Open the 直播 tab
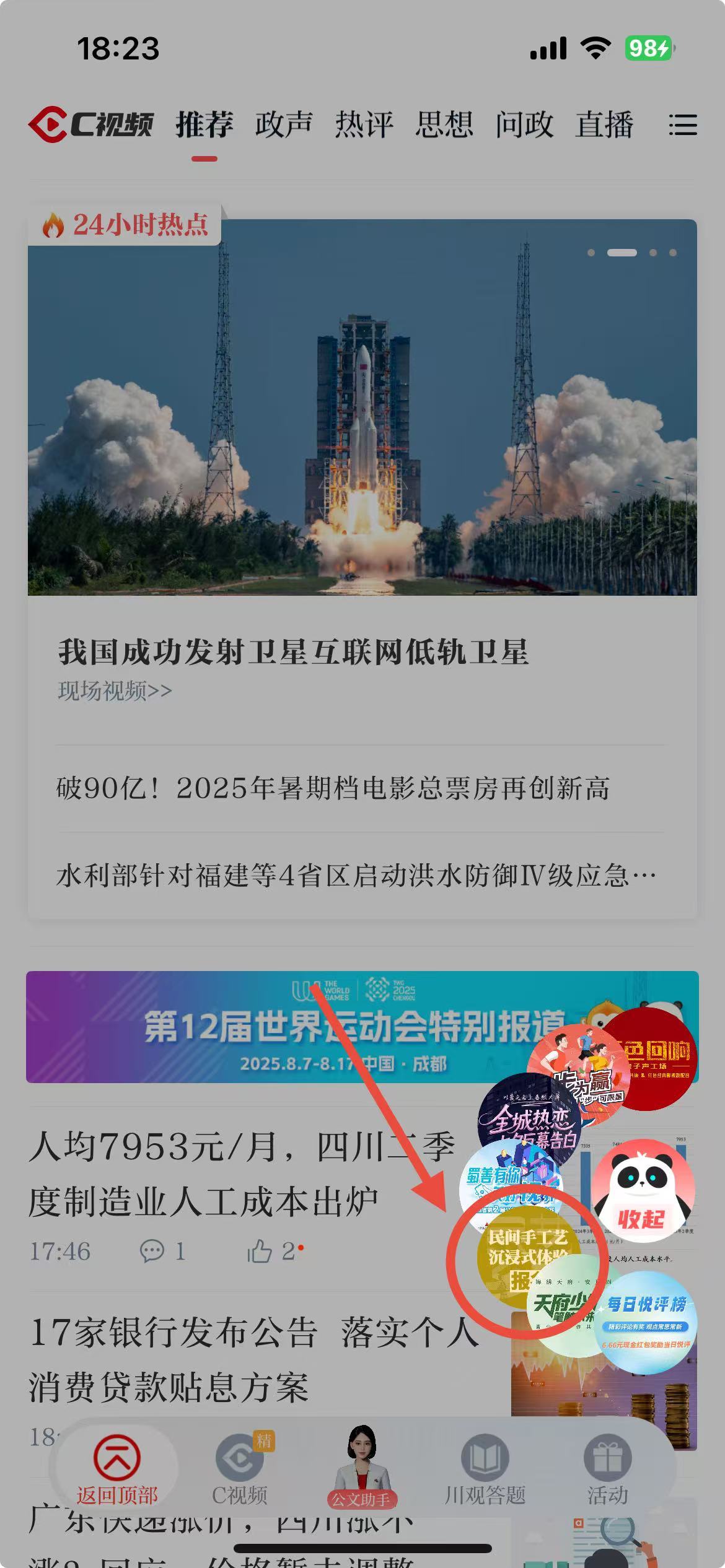This screenshot has width=725, height=1568. pyautogui.click(x=604, y=125)
